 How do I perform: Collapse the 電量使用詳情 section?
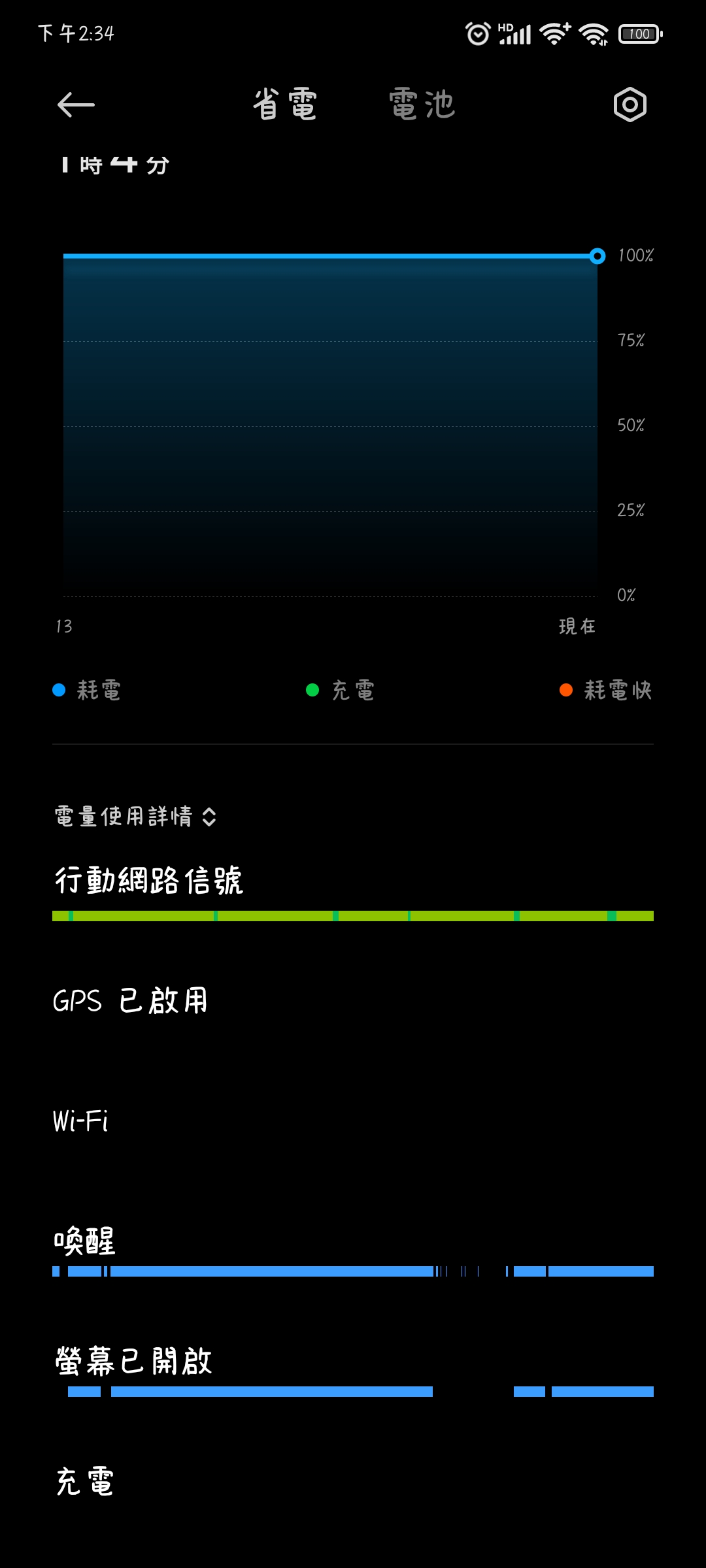click(136, 817)
